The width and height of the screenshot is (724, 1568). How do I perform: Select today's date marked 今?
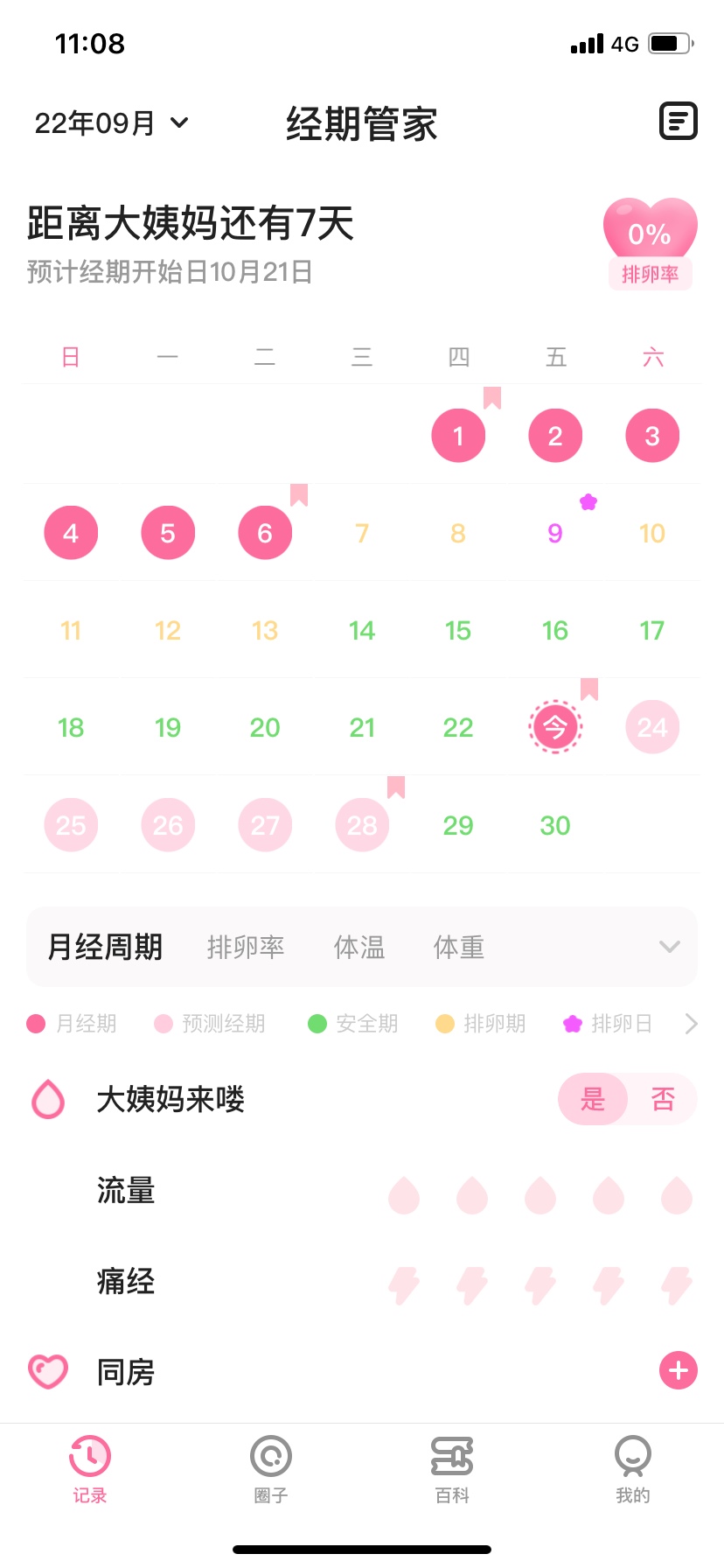tap(555, 727)
